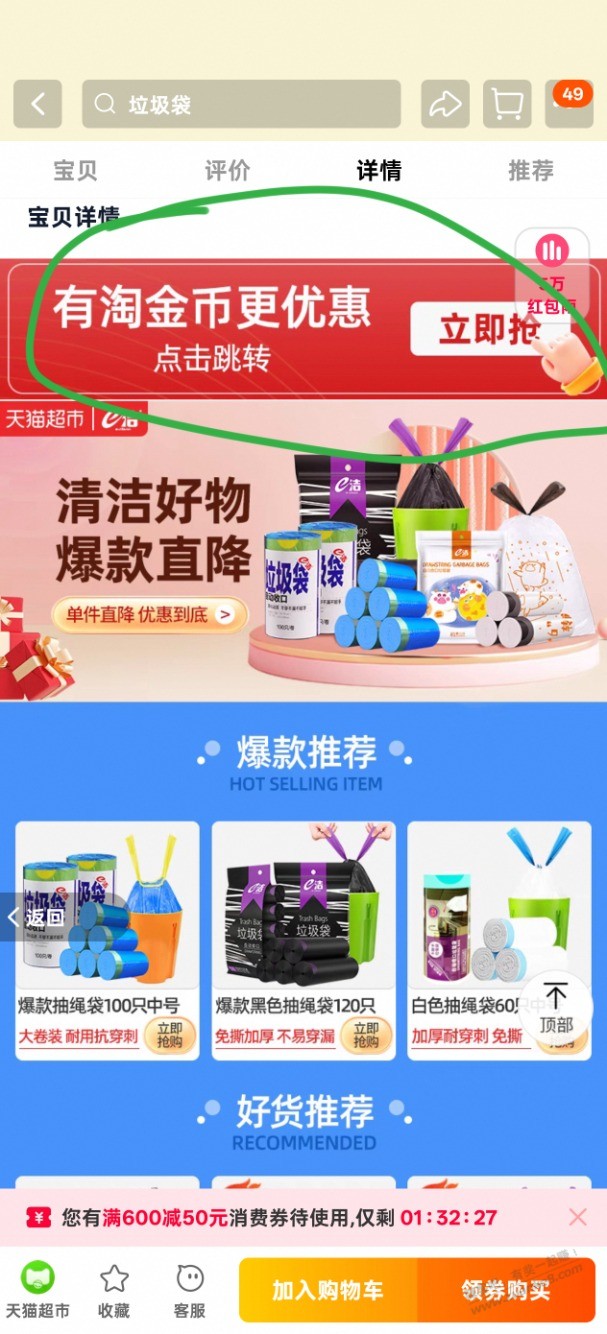Switch to the 推荐 tab
Viewport: 607px width, 1334px height.
(x=531, y=171)
